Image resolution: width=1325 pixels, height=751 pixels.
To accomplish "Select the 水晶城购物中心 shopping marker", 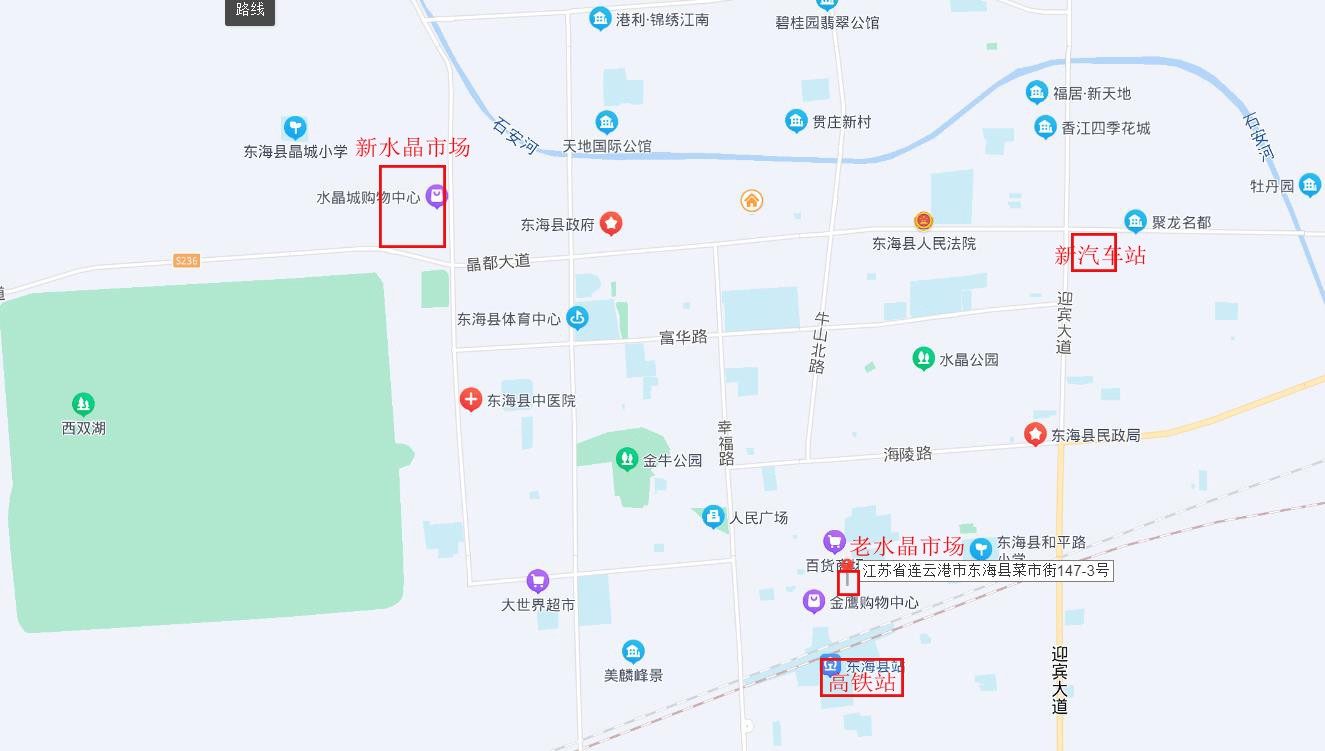I will (436, 196).
